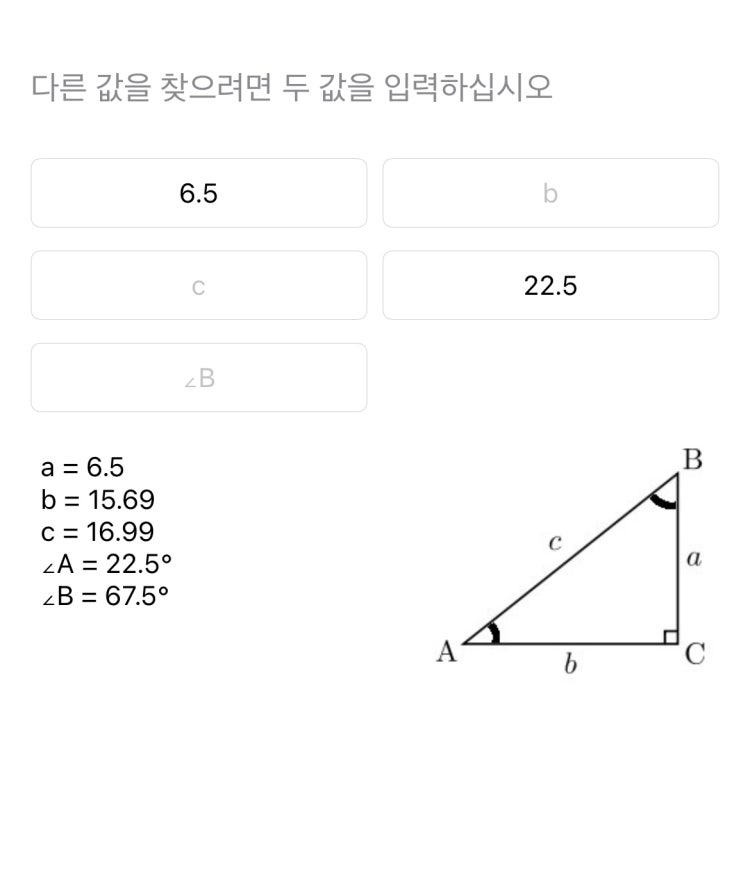Viewport: 750px width, 896px height.
Task: Click the angle arc at vertex A
Action: tap(495, 631)
